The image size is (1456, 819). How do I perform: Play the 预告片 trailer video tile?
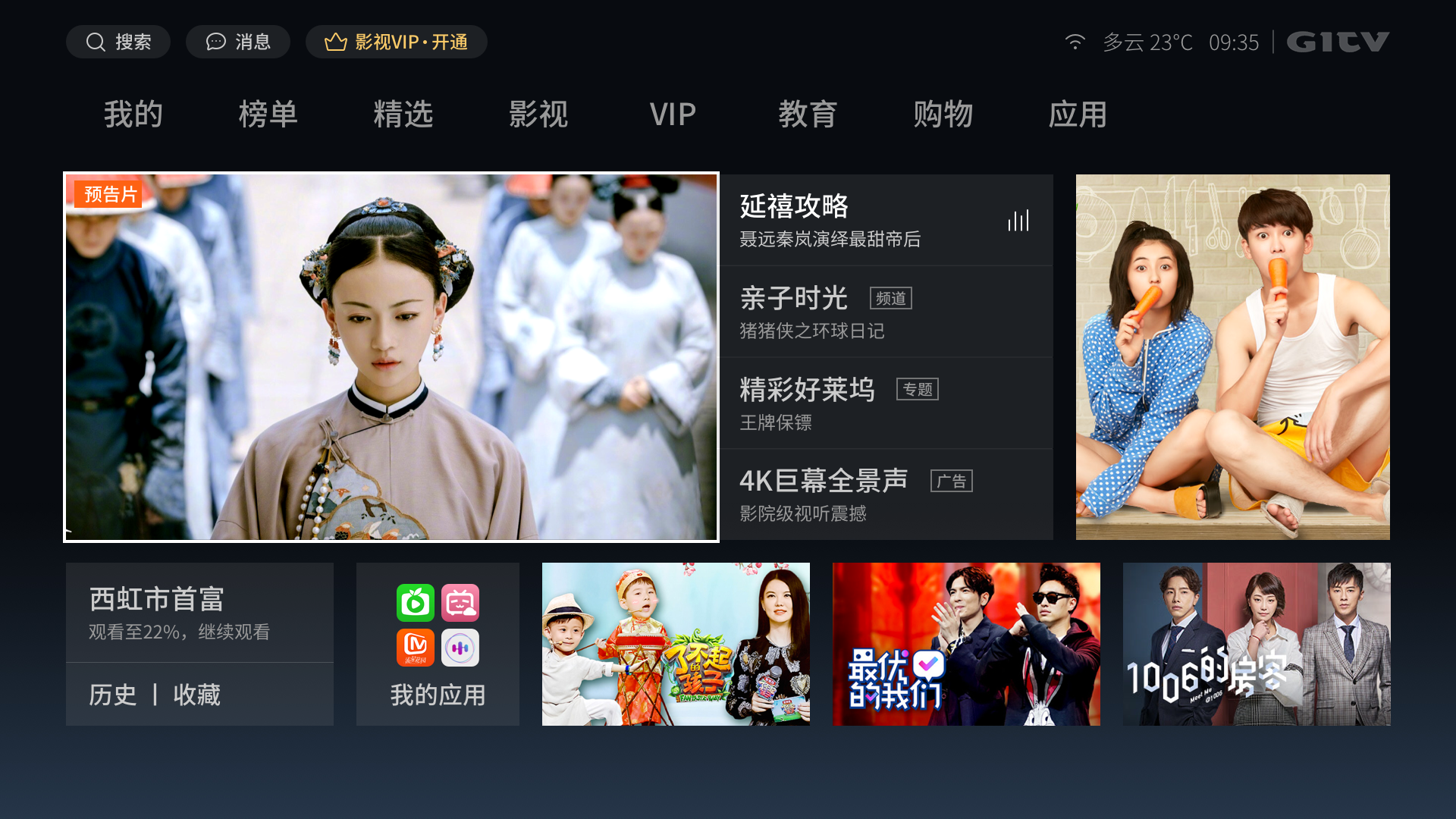point(391,357)
